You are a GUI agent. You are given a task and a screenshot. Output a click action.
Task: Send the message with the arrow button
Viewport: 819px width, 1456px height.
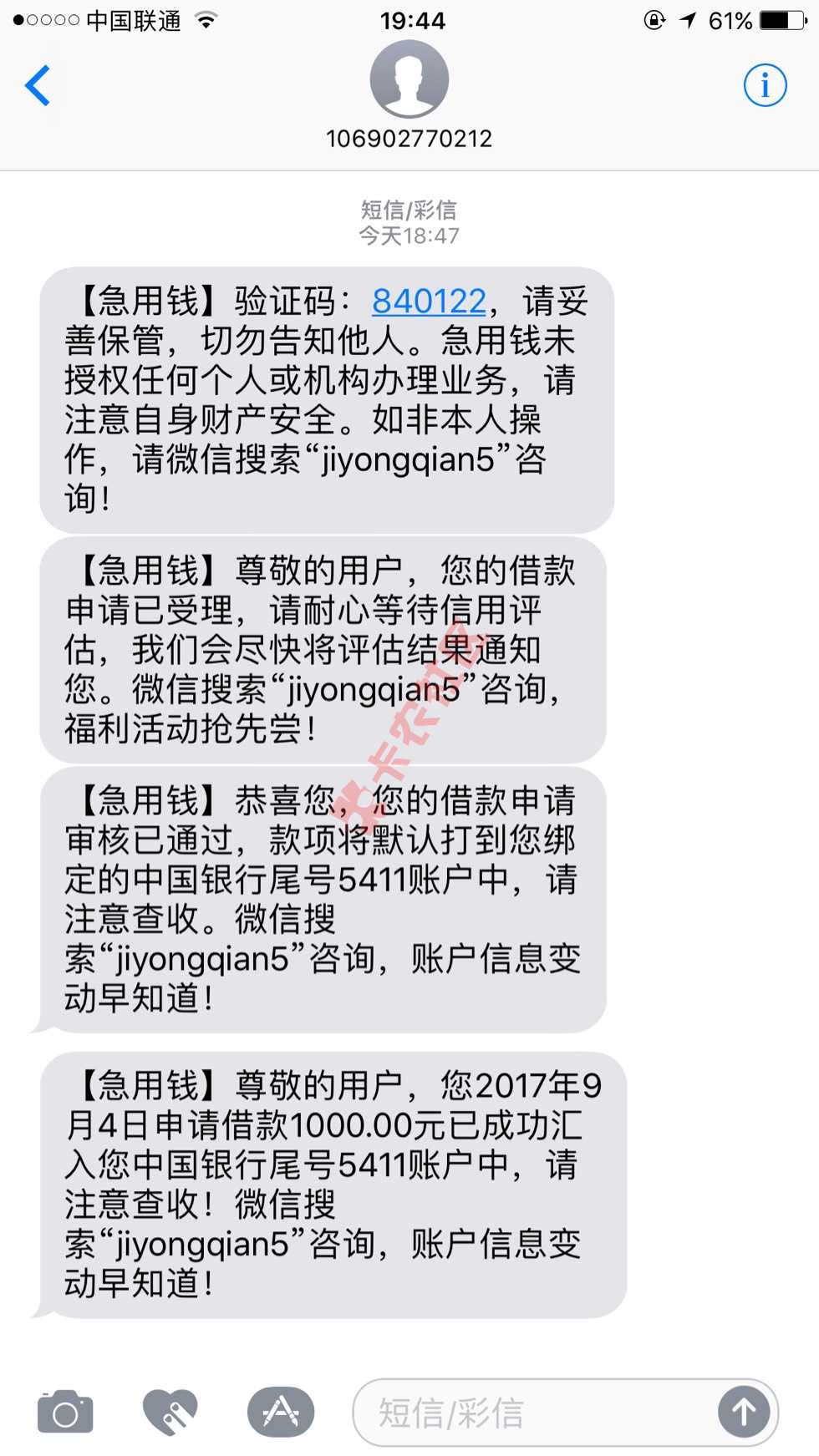(743, 1413)
